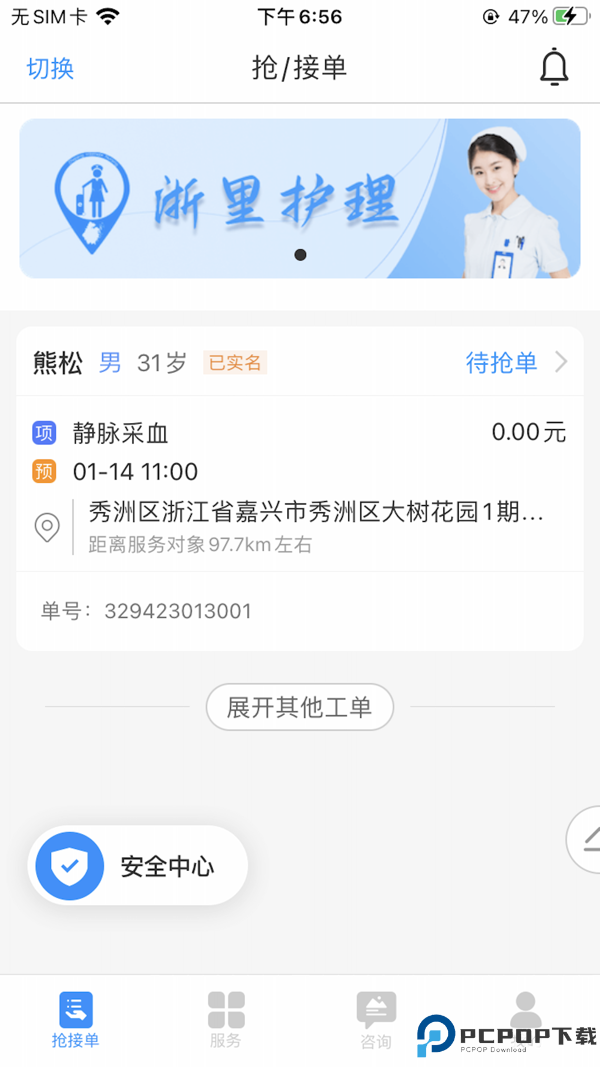Image resolution: width=600 pixels, height=1067 pixels.
Task: Open the notifications bell
Action: click(554, 68)
